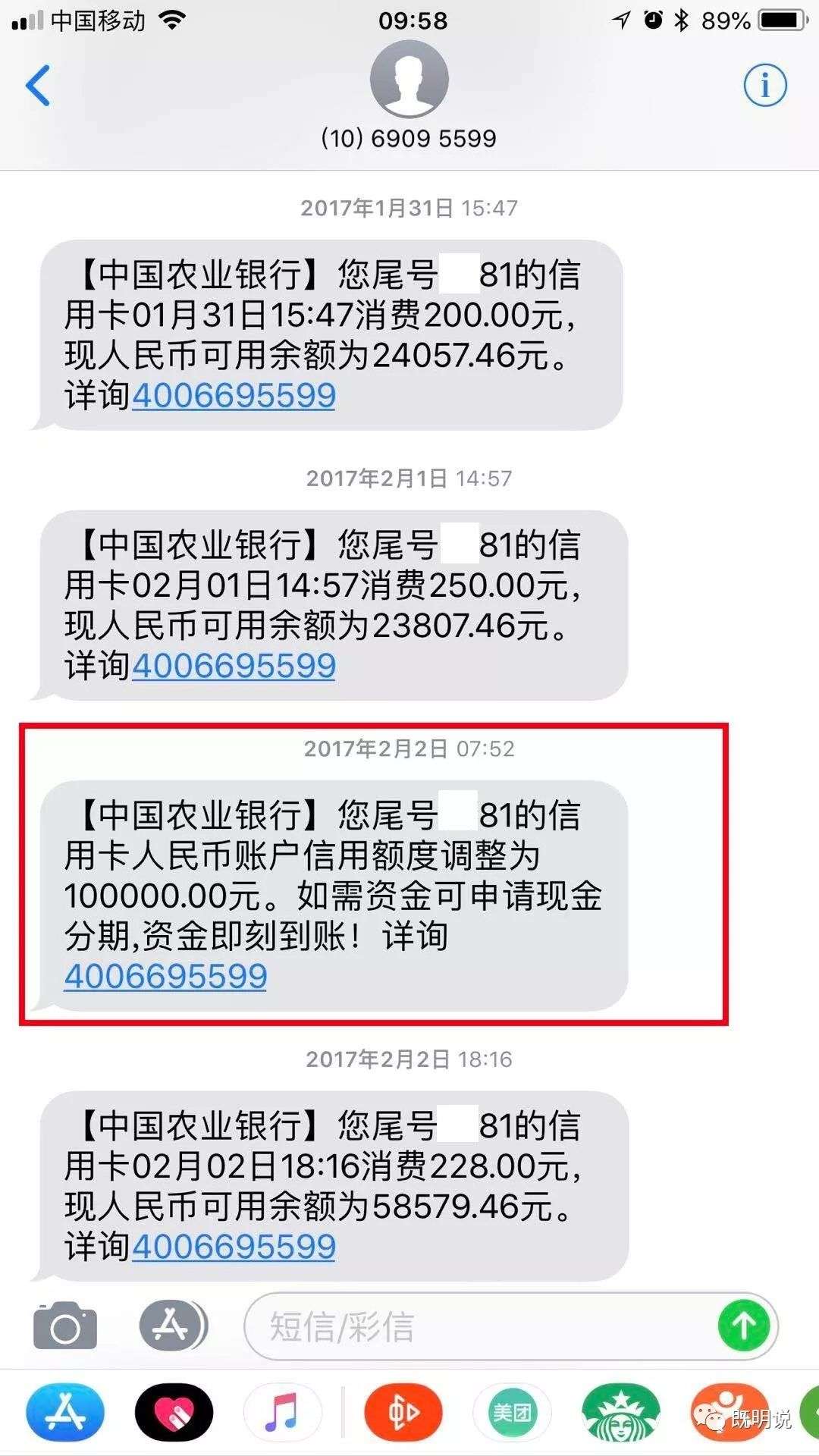This screenshot has height=1456, width=819.
Task: Call 4006695599 in the 228.00元 purchase message
Action: click(234, 1247)
